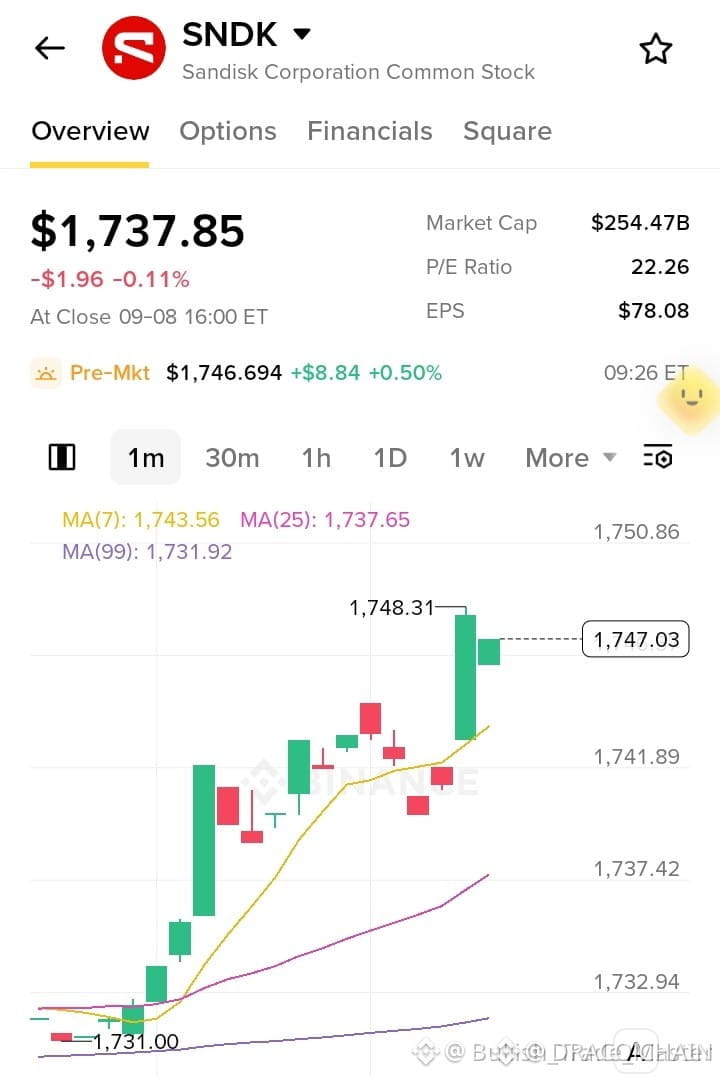Go back with the arrow icon
This screenshot has height=1077, width=720.
[x=49, y=48]
